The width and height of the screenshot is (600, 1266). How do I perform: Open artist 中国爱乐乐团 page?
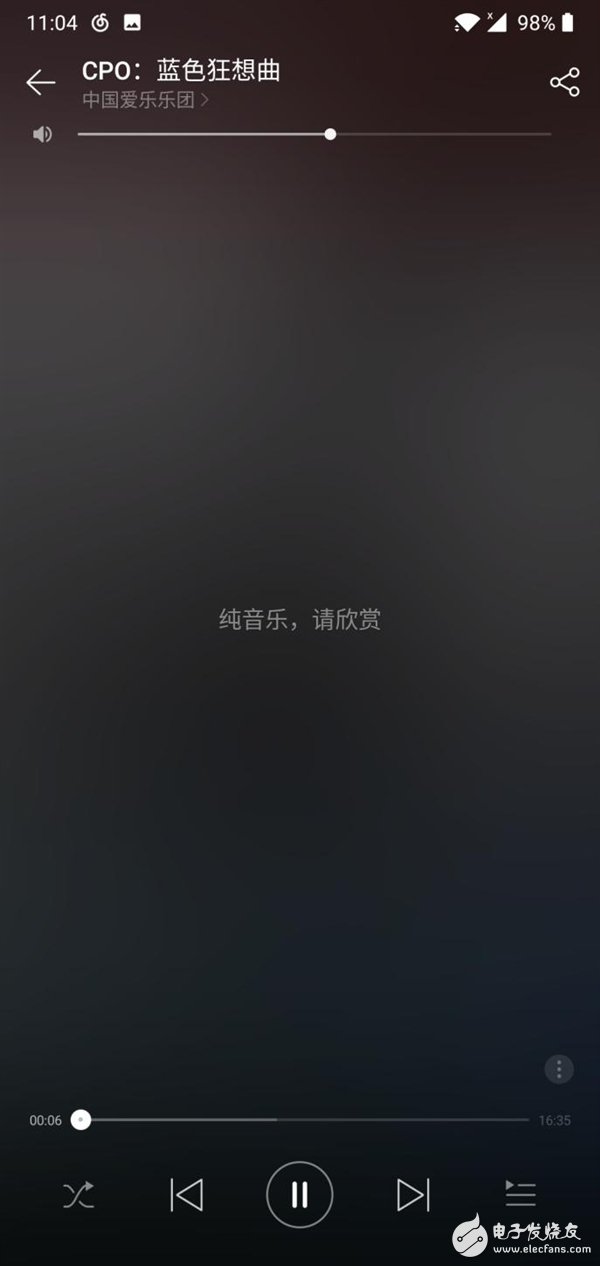145,100
